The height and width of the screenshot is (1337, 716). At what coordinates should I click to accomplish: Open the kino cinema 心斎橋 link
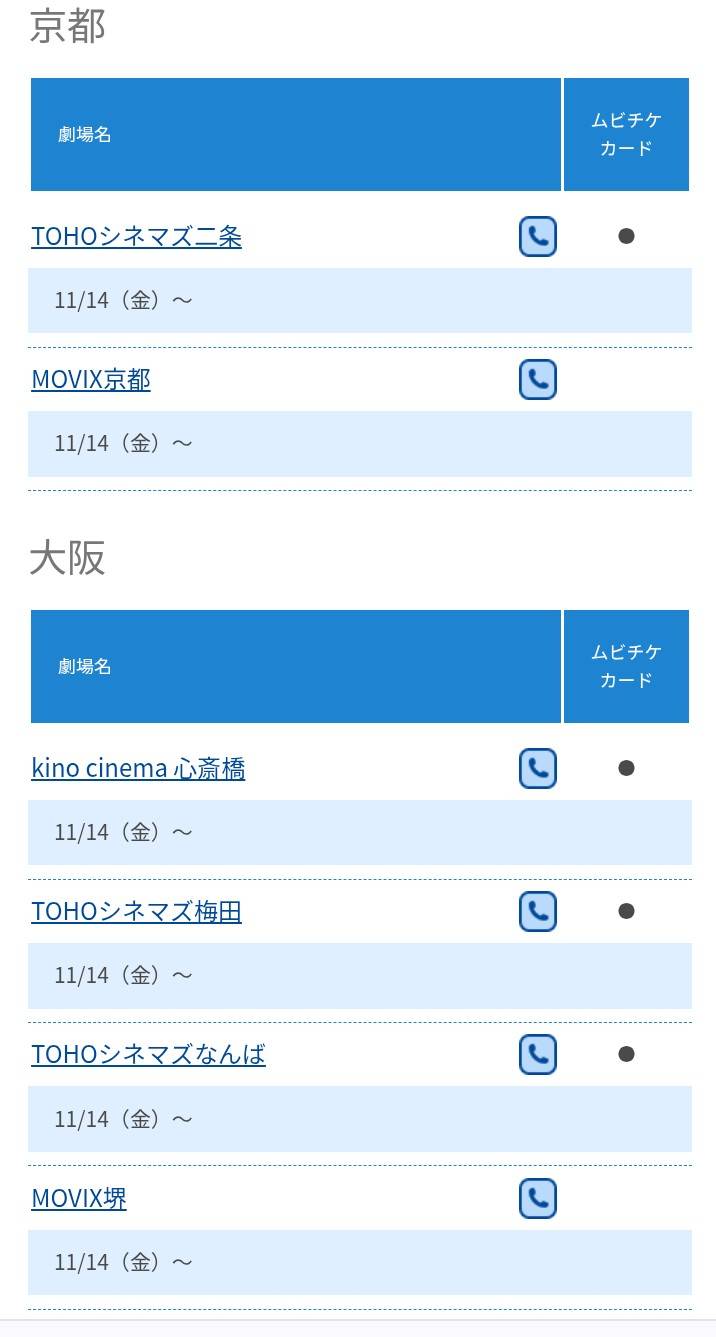(x=138, y=768)
